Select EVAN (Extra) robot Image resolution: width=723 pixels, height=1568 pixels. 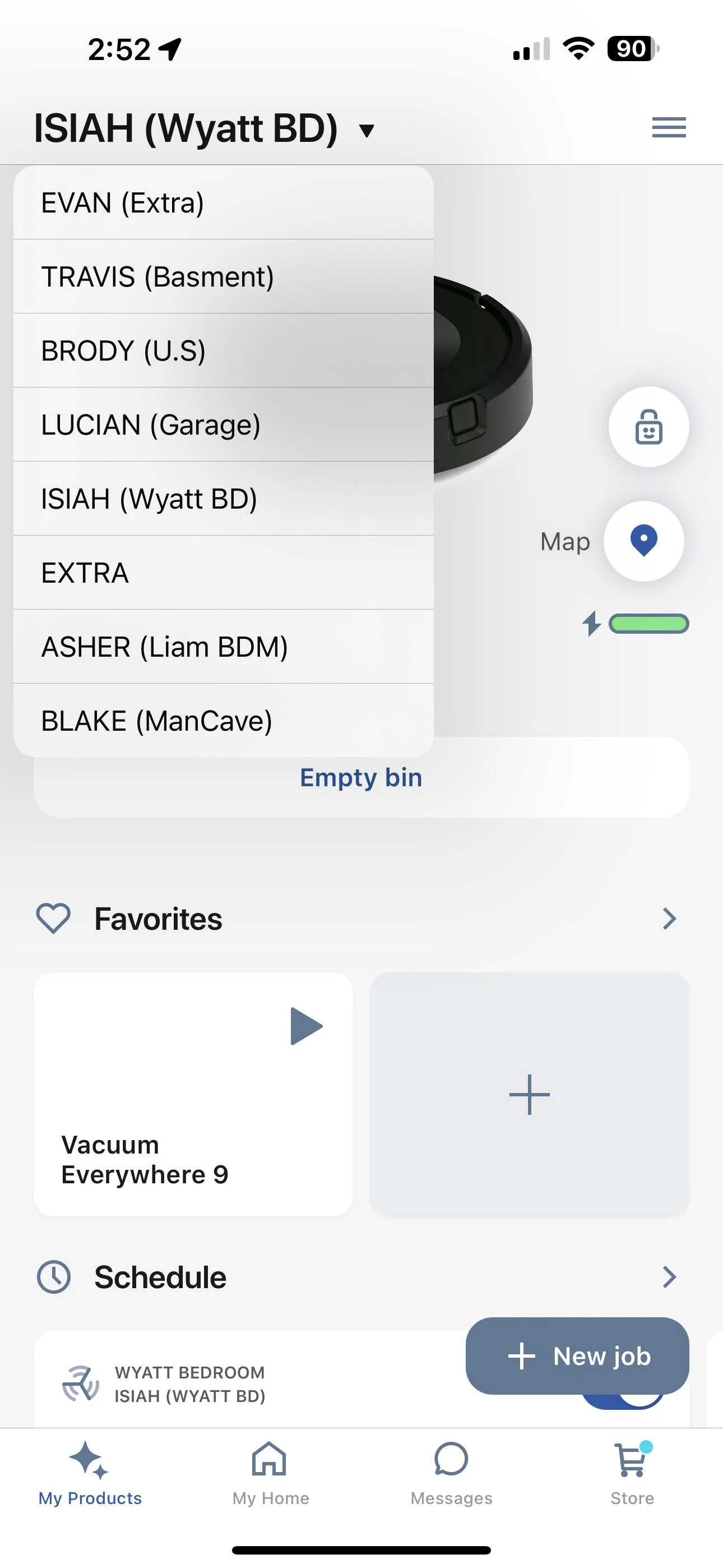pos(223,202)
